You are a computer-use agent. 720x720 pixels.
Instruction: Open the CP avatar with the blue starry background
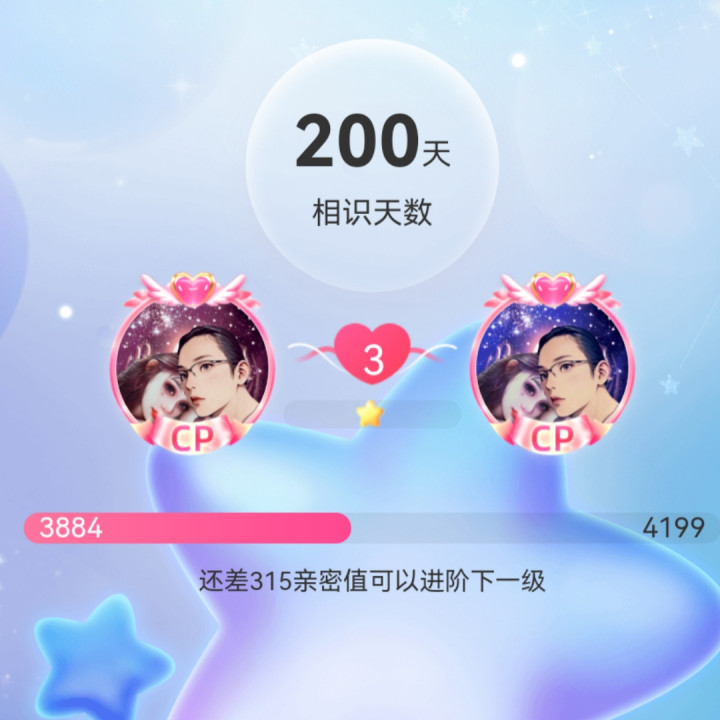coord(550,370)
